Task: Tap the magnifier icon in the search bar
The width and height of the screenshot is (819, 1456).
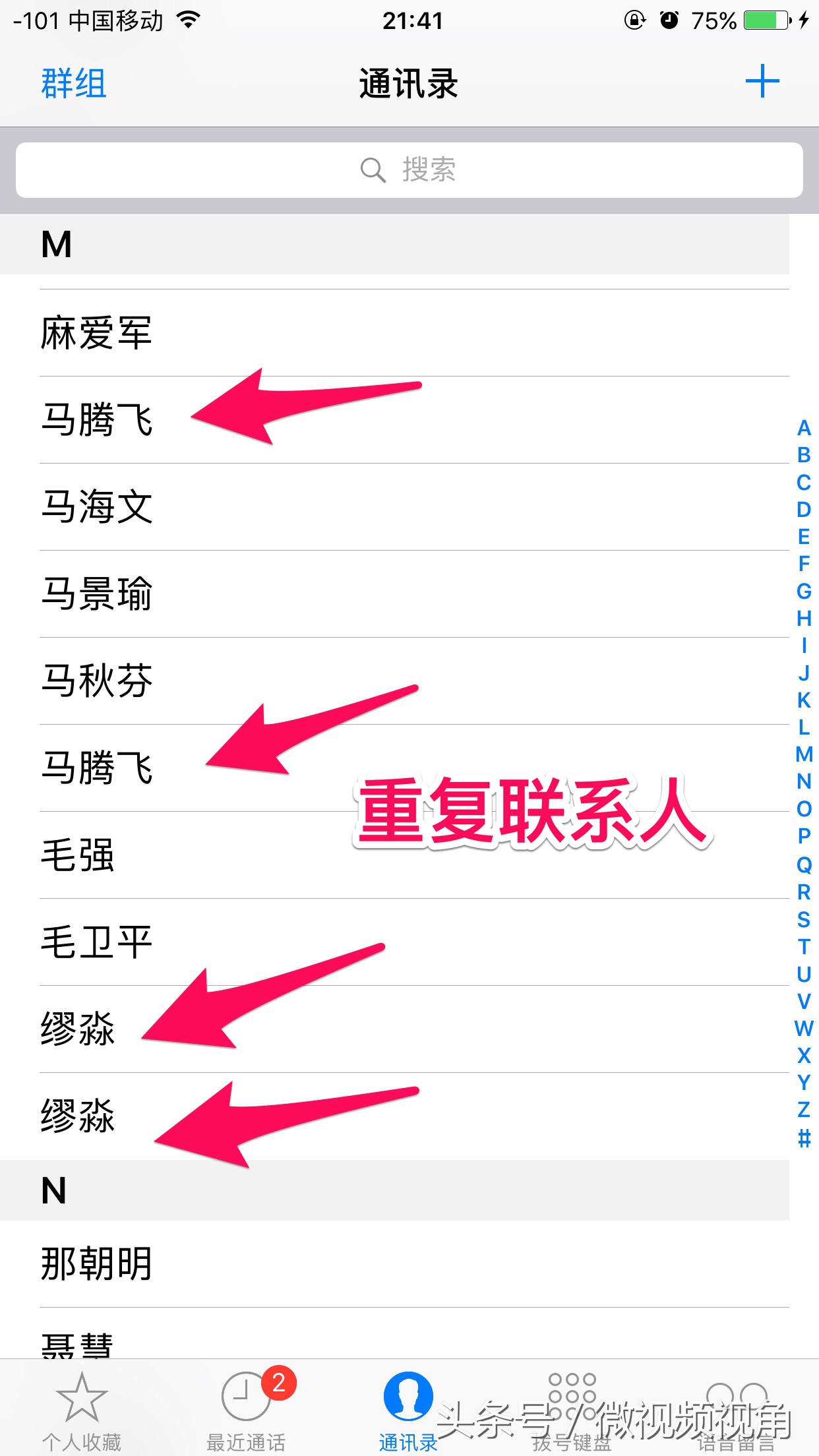Action: point(371,169)
